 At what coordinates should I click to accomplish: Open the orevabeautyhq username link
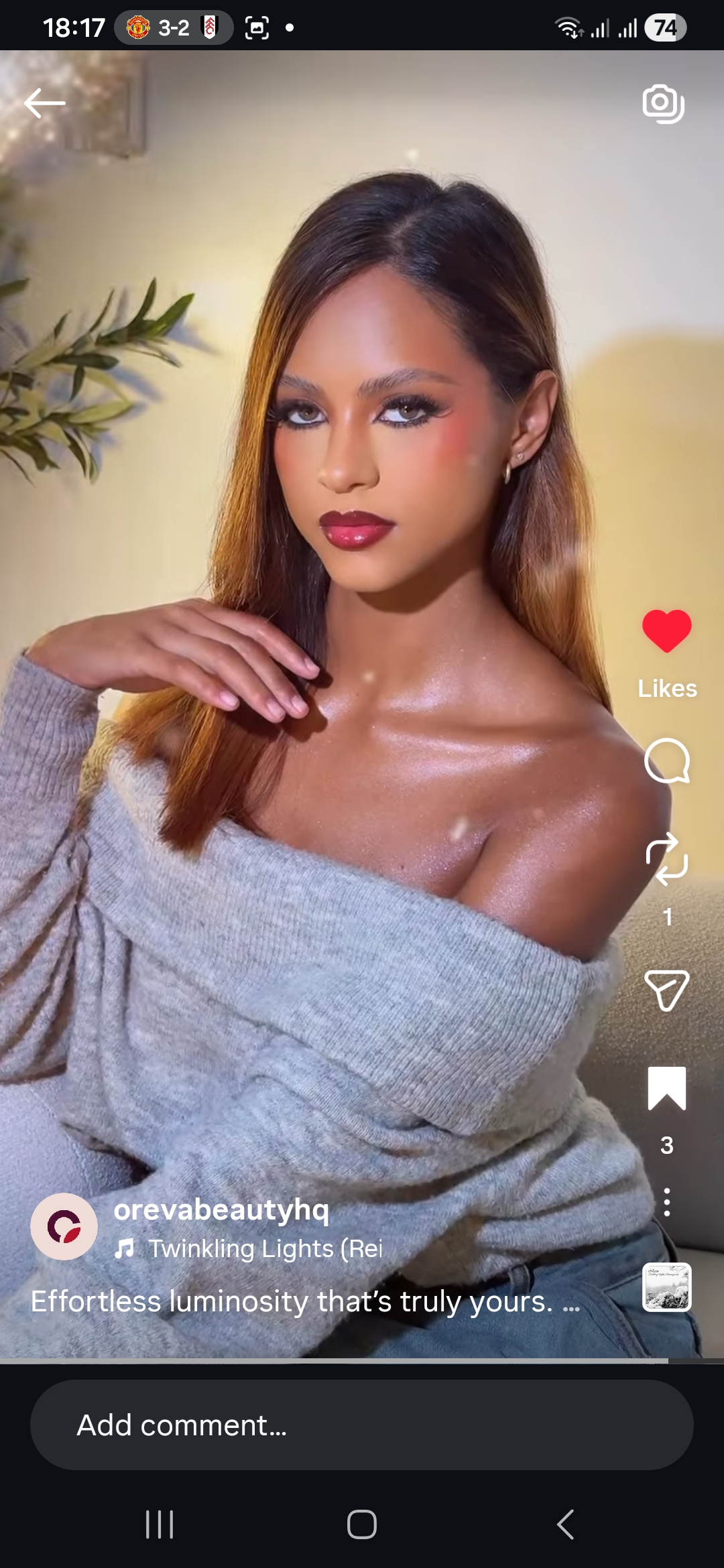[221, 1210]
